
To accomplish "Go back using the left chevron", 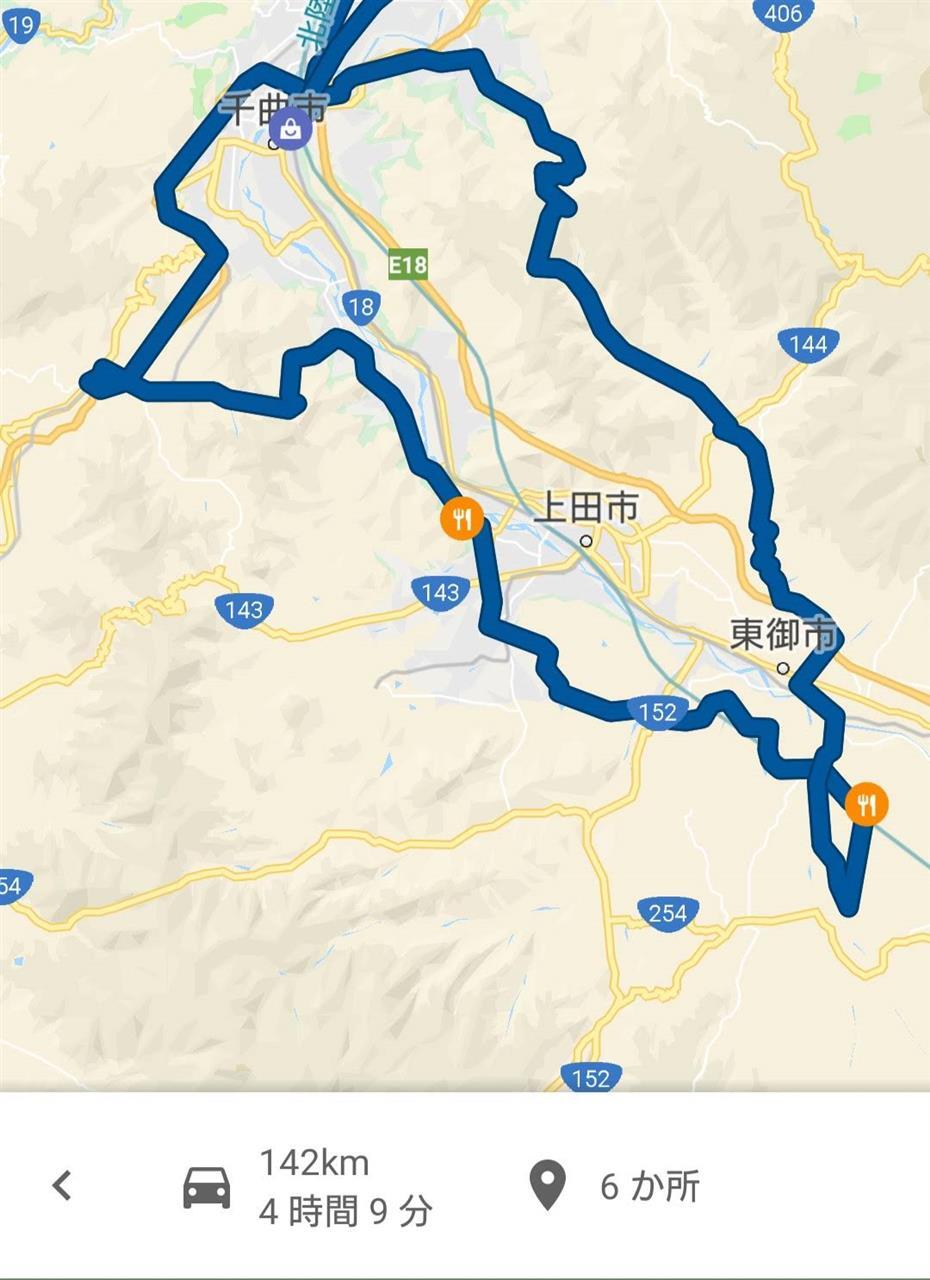I will [x=62, y=1186].
